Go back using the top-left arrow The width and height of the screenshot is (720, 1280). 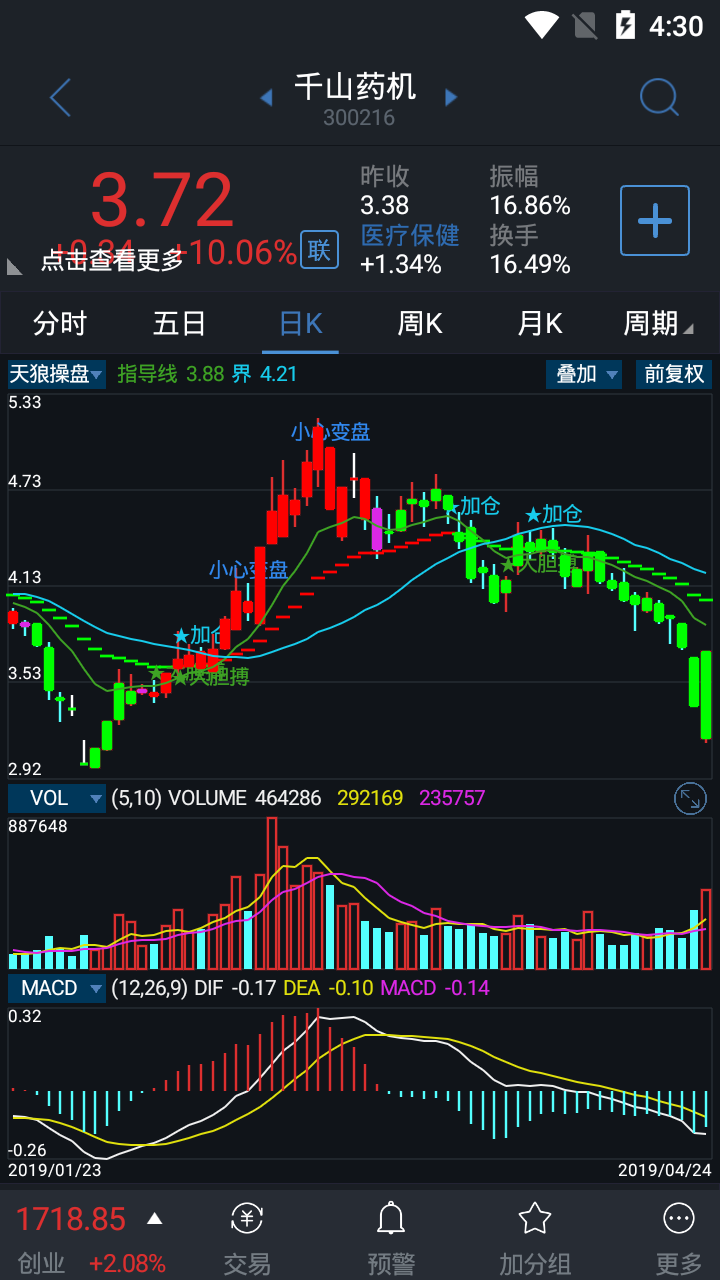coord(60,98)
